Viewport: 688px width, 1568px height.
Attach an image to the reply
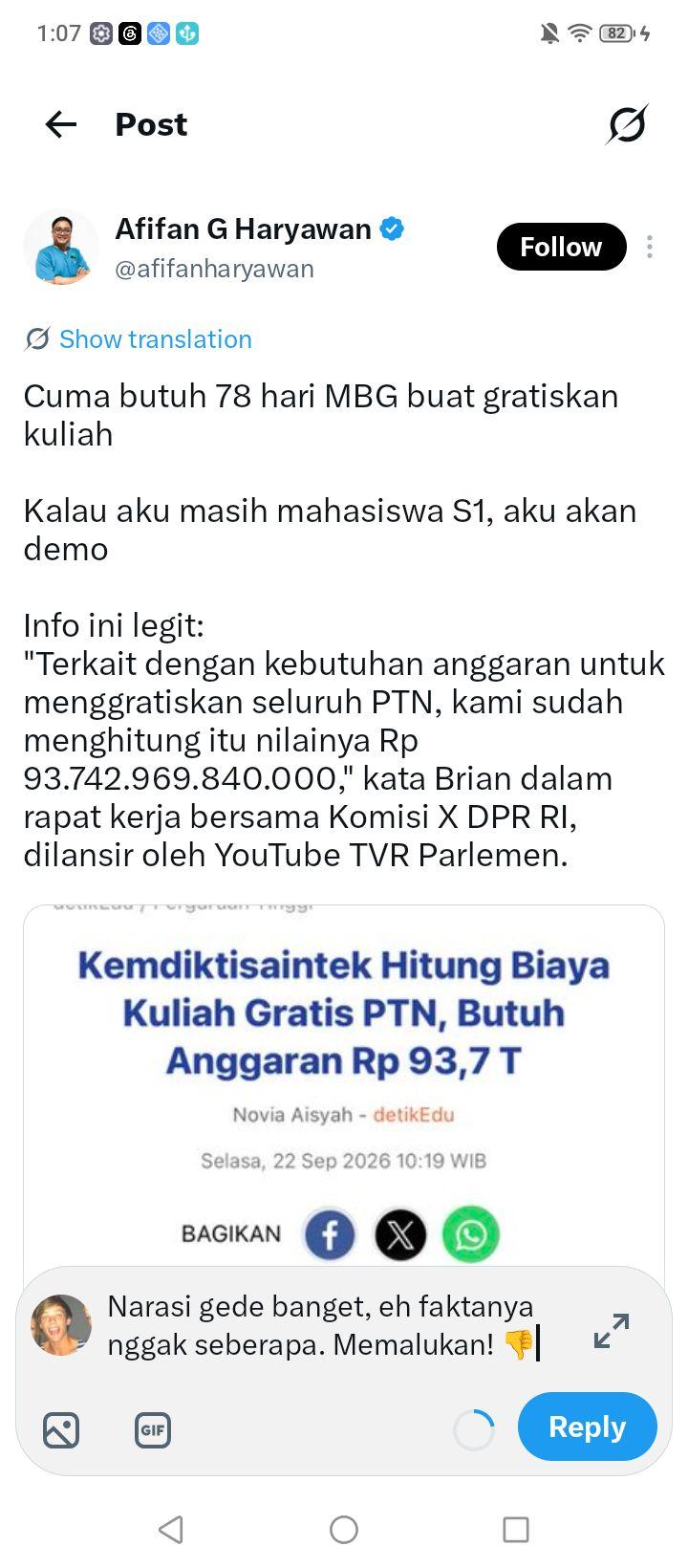[x=61, y=1430]
